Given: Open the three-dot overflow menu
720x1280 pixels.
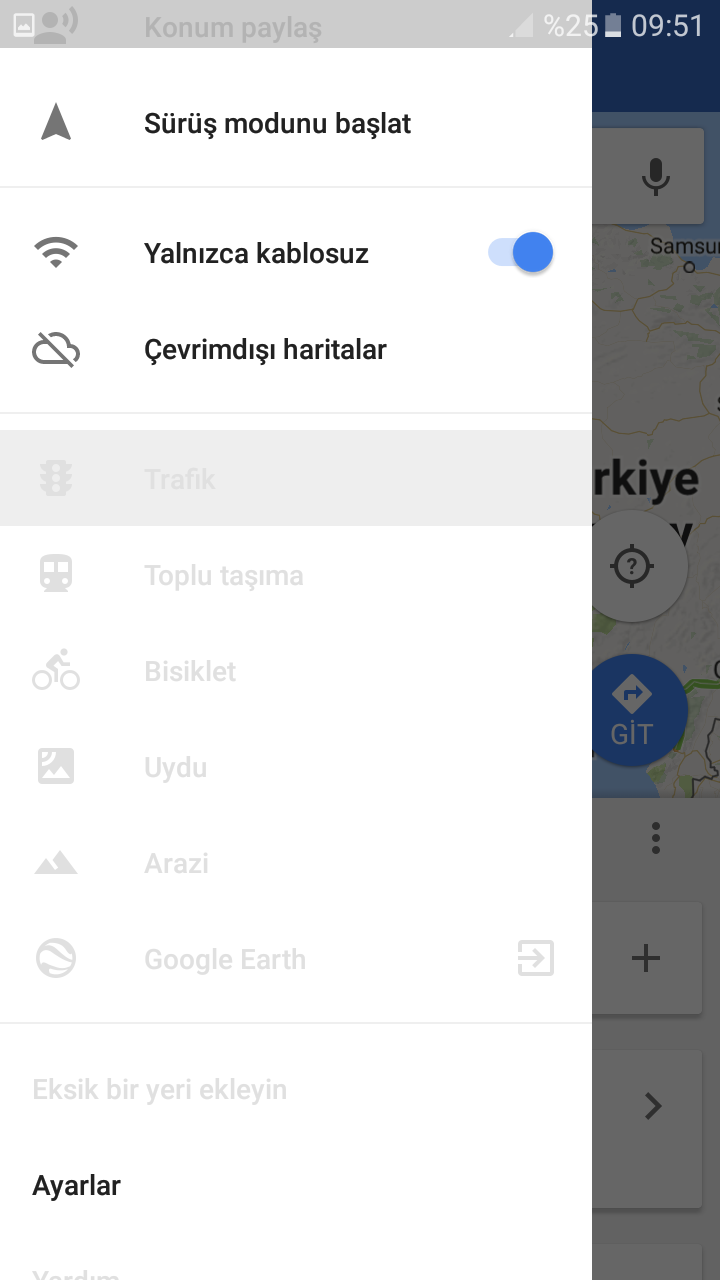Looking at the screenshot, I should pos(656,838).
